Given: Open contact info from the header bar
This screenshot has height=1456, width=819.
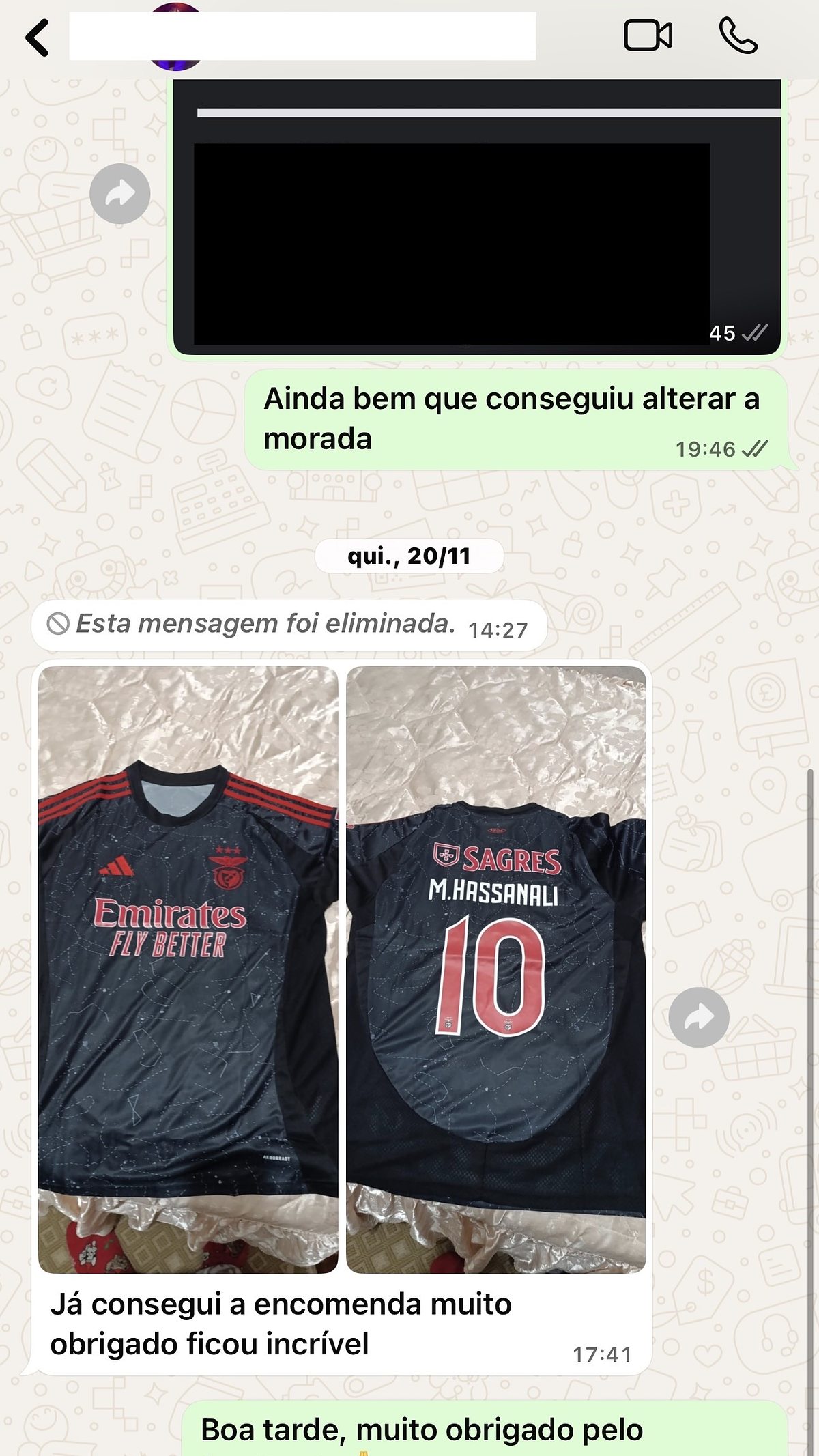Looking at the screenshot, I should 302,35.
